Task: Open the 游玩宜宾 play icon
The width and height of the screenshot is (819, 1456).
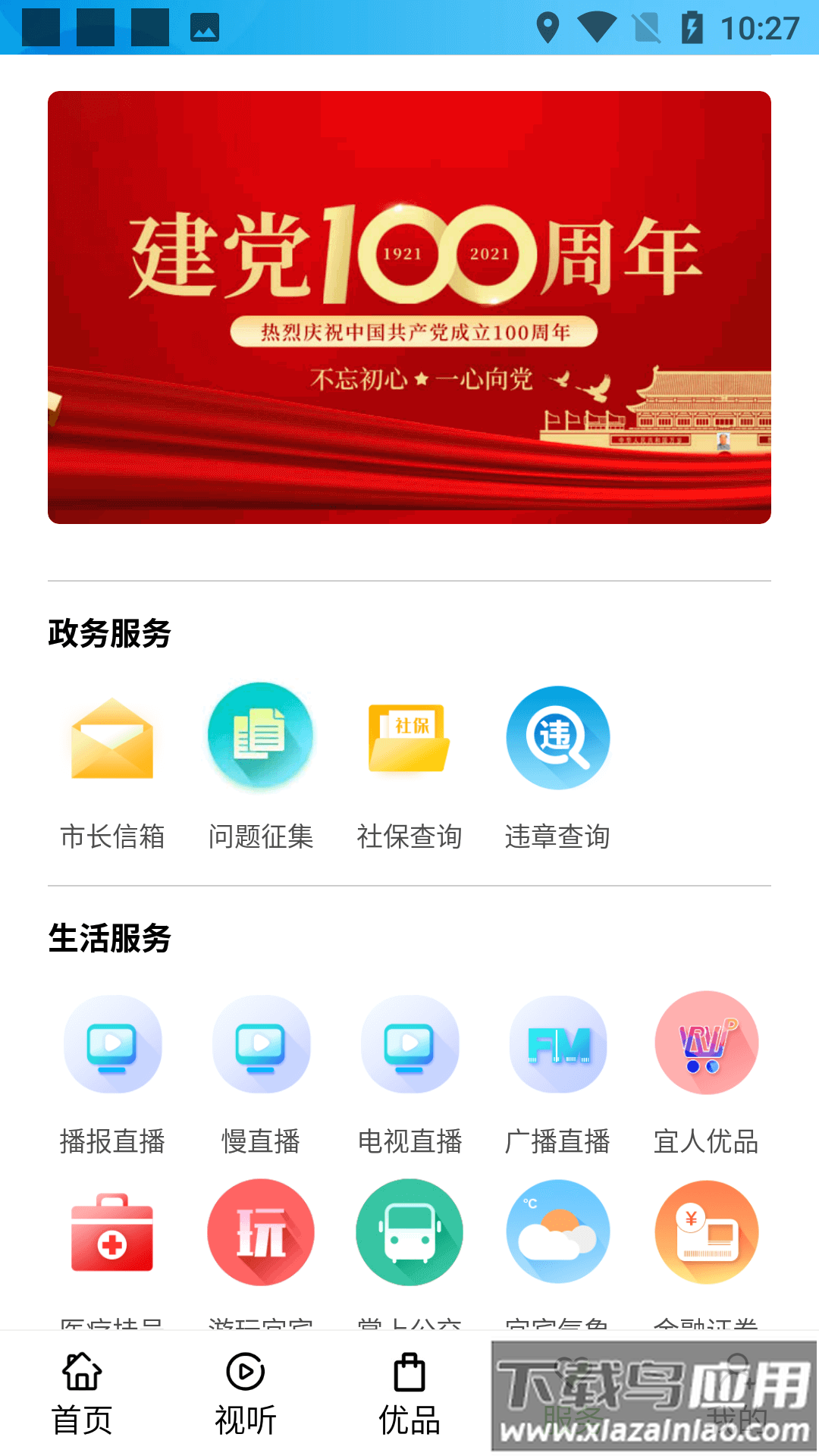Action: click(260, 1232)
